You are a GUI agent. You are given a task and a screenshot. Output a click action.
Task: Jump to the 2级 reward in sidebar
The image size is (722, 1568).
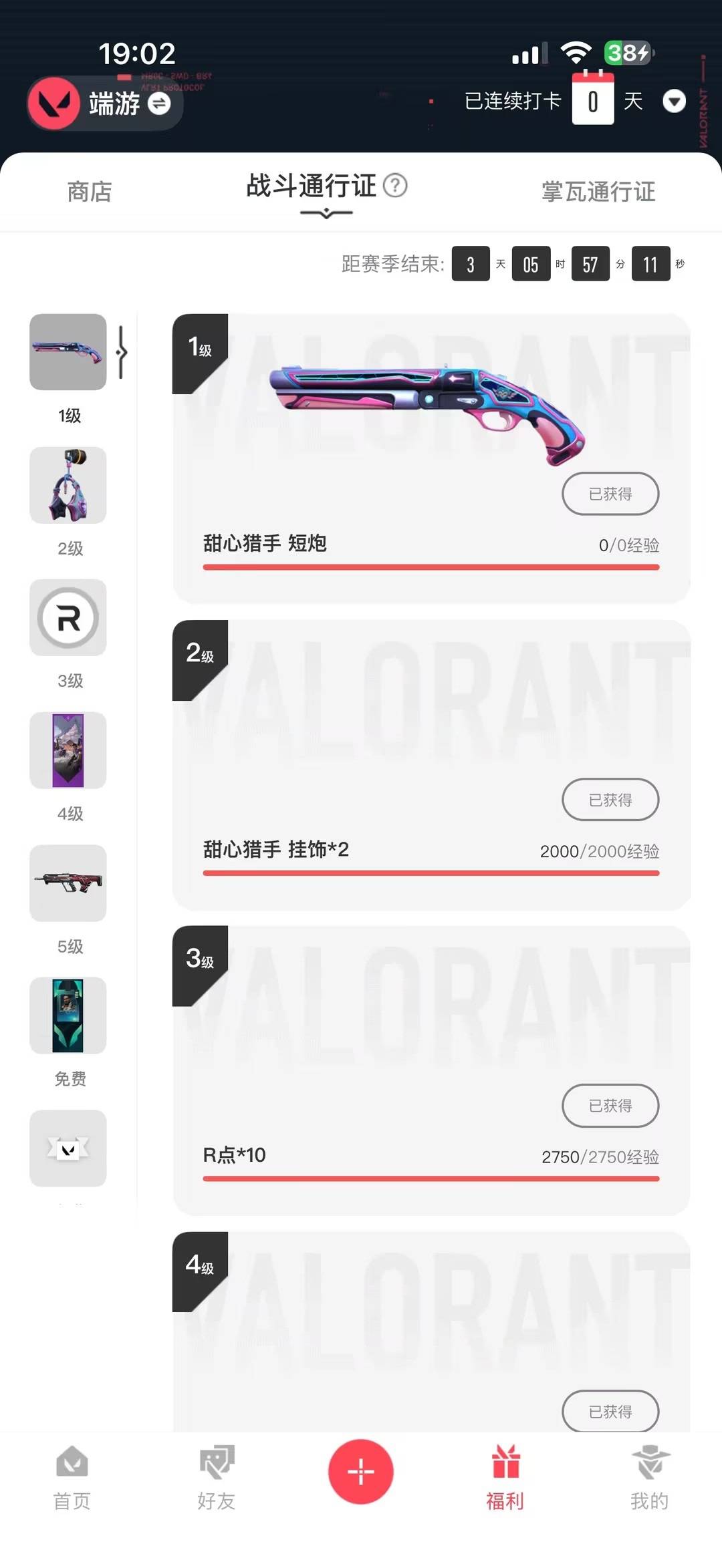[x=68, y=485]
